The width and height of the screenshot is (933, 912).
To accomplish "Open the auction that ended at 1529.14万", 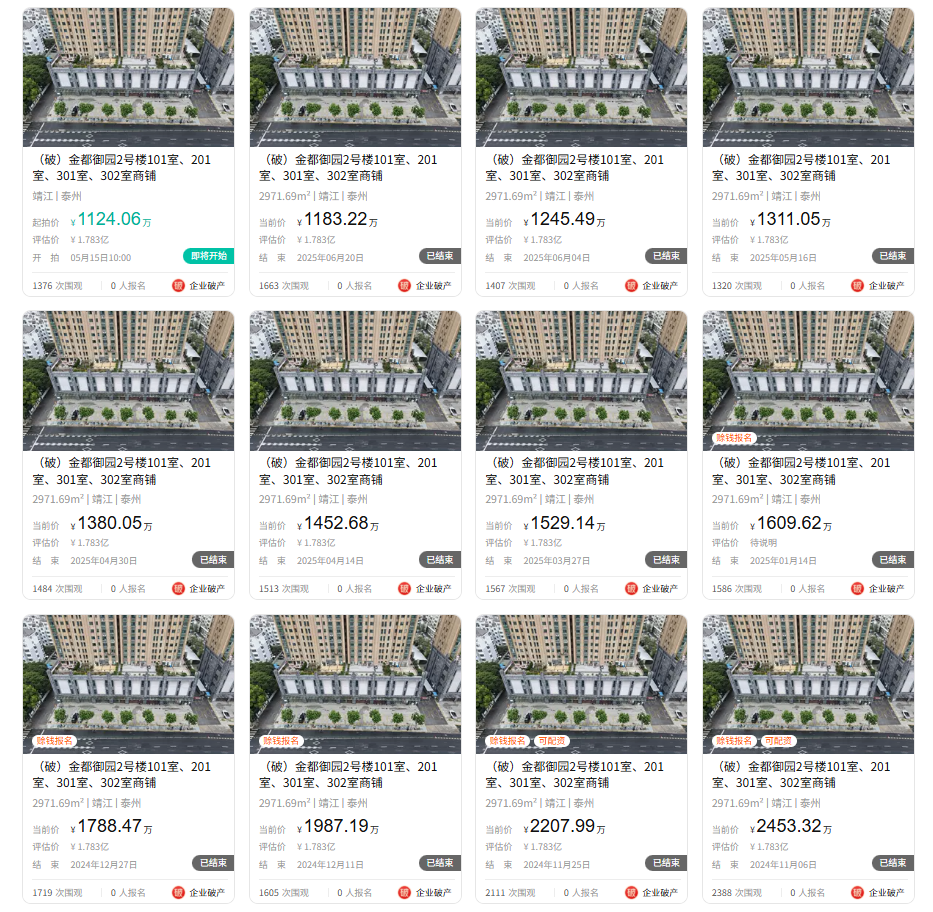I will [581, 471].
